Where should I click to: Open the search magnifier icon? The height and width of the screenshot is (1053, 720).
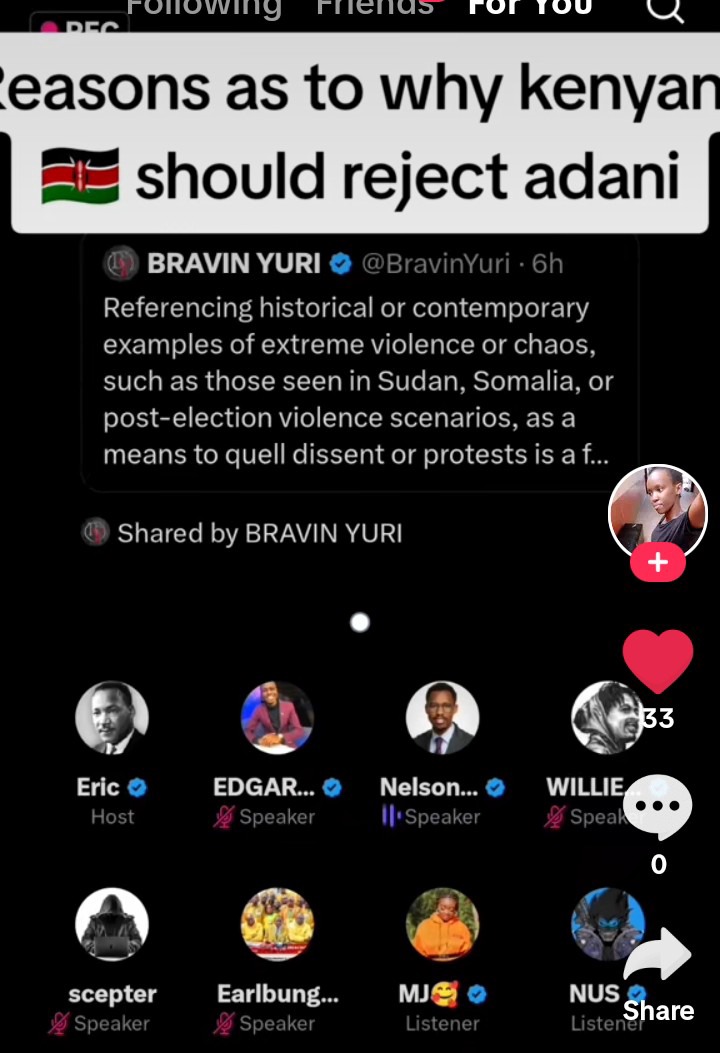click(x=665, y=10)
